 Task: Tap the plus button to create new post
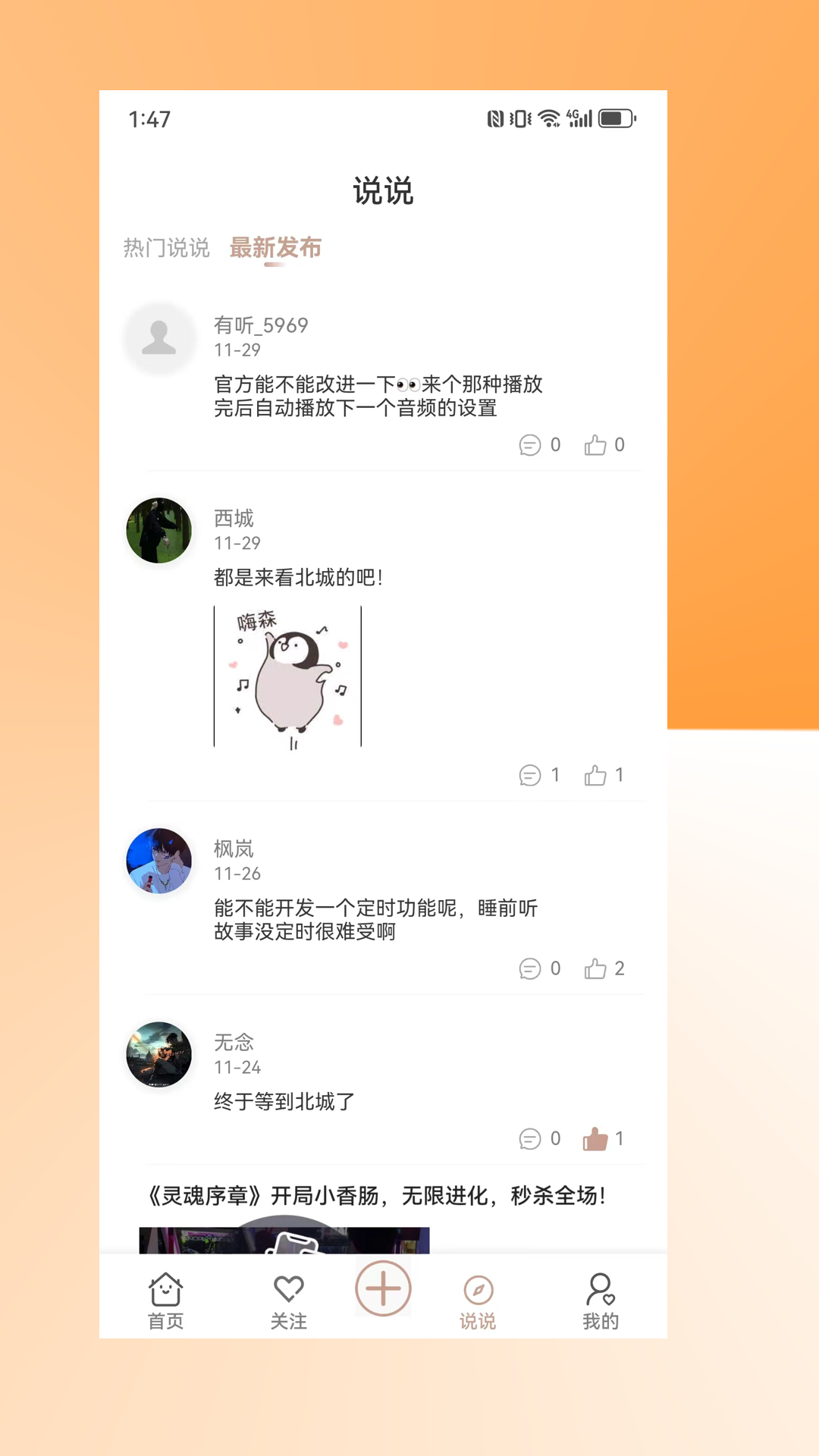[x=383, y=1288]
